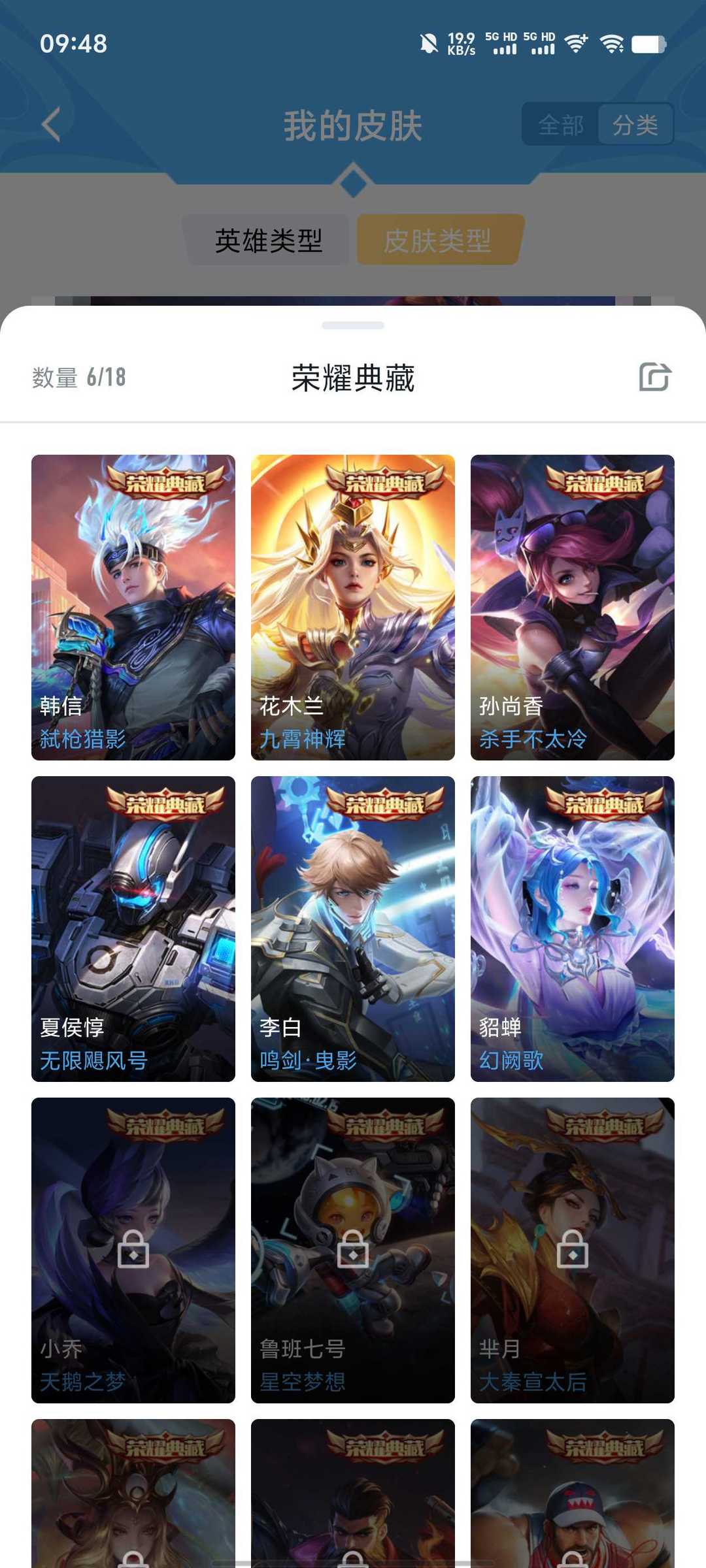Viewport: 706px width, 1568px height.
Task: Switch to the 英雄类型 tab
Action: 269,240
